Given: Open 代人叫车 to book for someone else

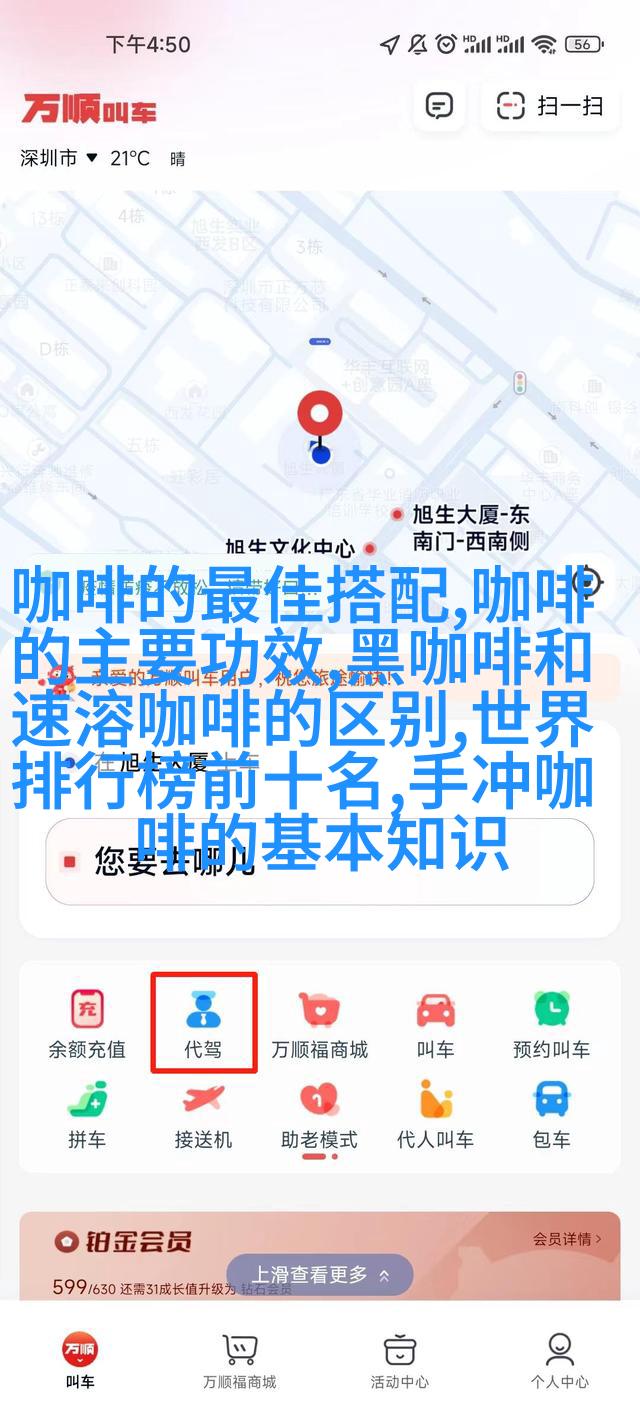Looking at the screenshot, I should point(435,1114).
